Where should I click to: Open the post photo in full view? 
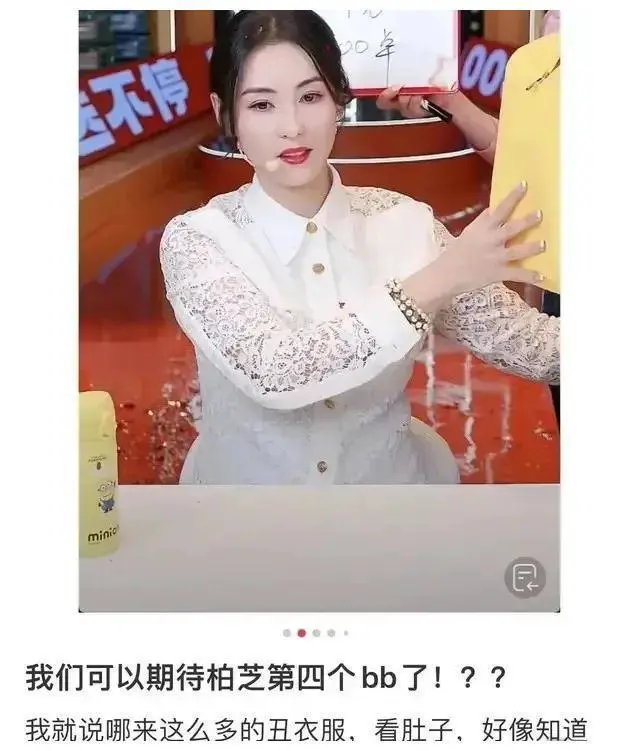(x=319, y=300)
